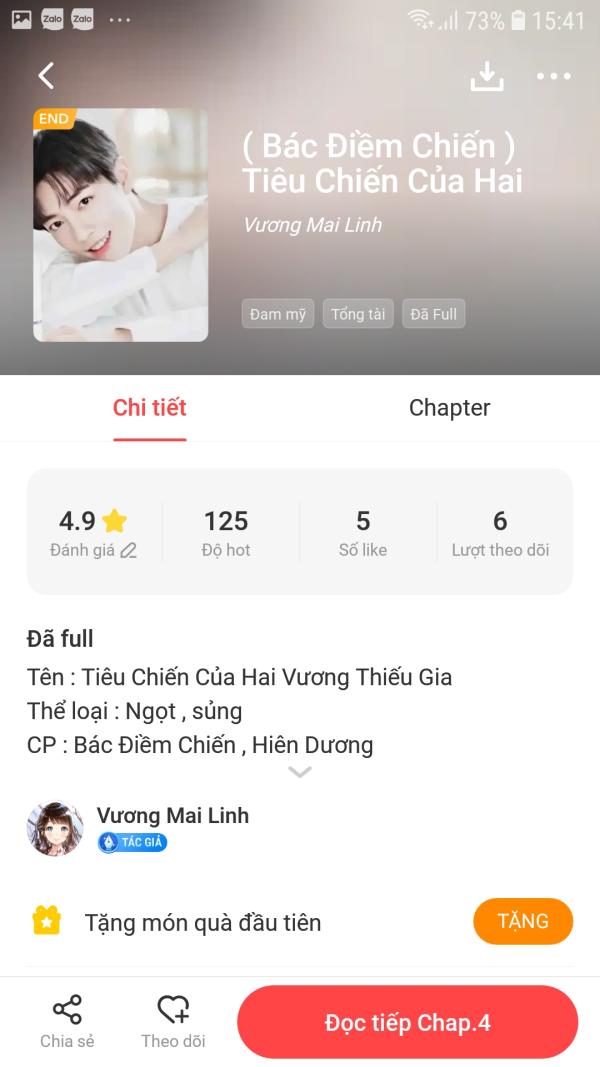Open author Vương Mai Linh's profile
This screenshot has width=600, height=1067.
pyautogui.click(x=55, y=828)
